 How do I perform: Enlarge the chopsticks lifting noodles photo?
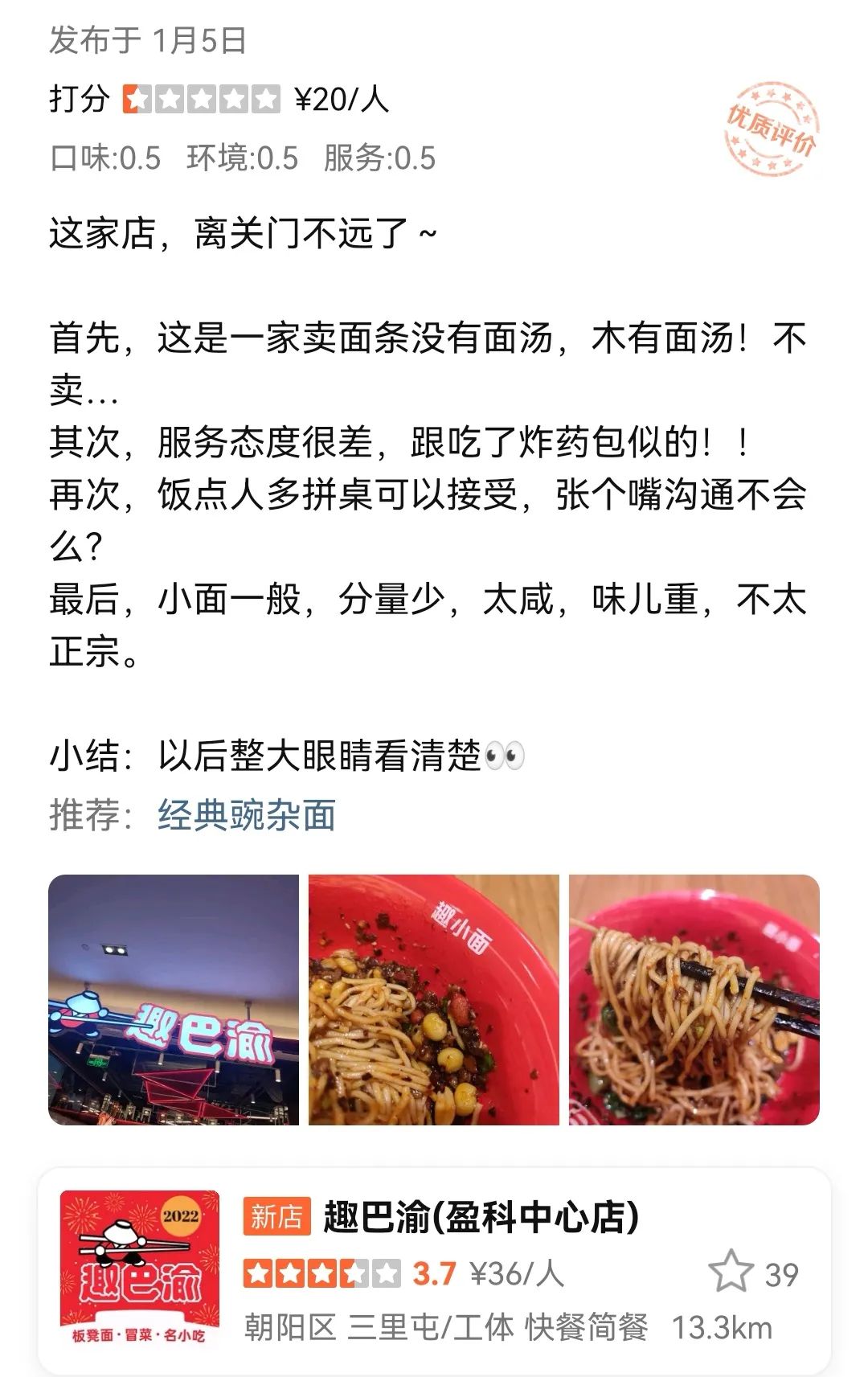click(x=694, y=999)
